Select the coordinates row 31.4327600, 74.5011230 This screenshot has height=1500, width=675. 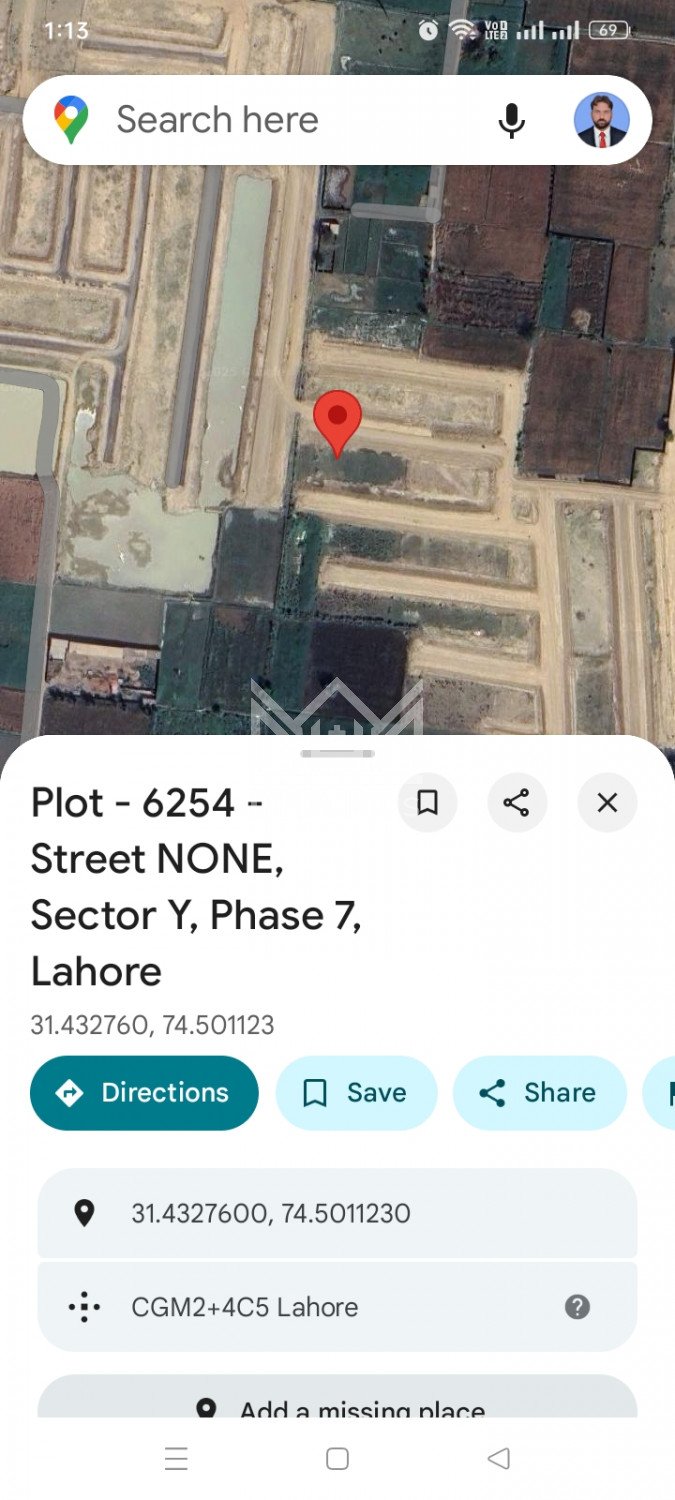[337, 1214]
